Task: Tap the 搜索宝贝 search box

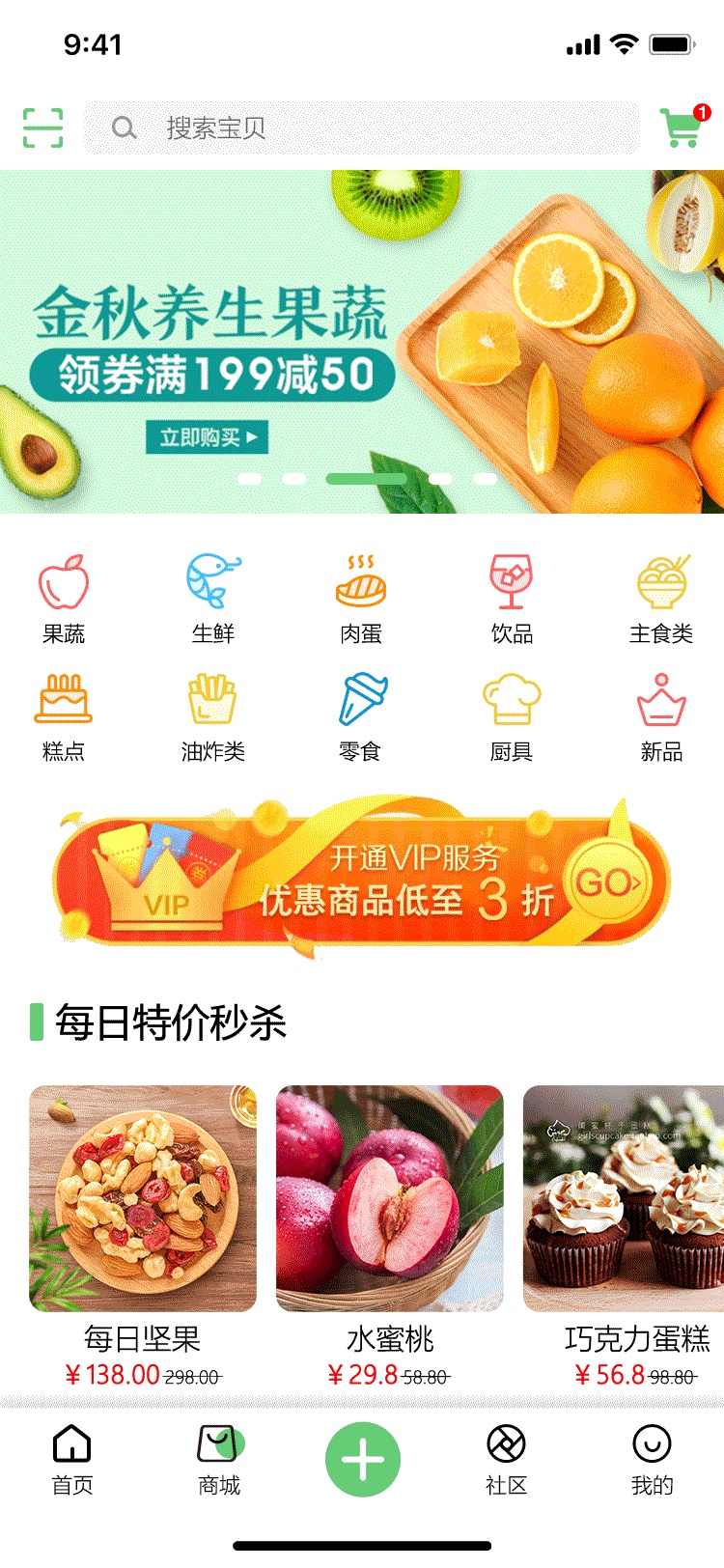Action: point(362,127)
